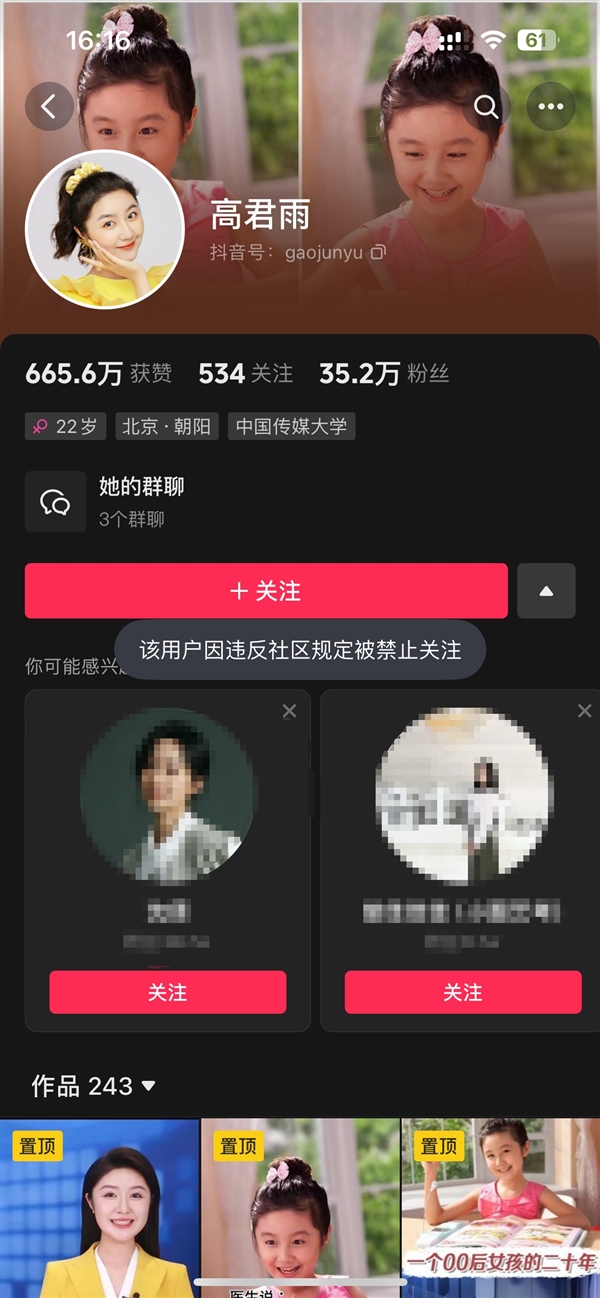Collapse suggested users with the arrow button
Viewport: 600px width, 1298px height.
(x=546, y=591)
